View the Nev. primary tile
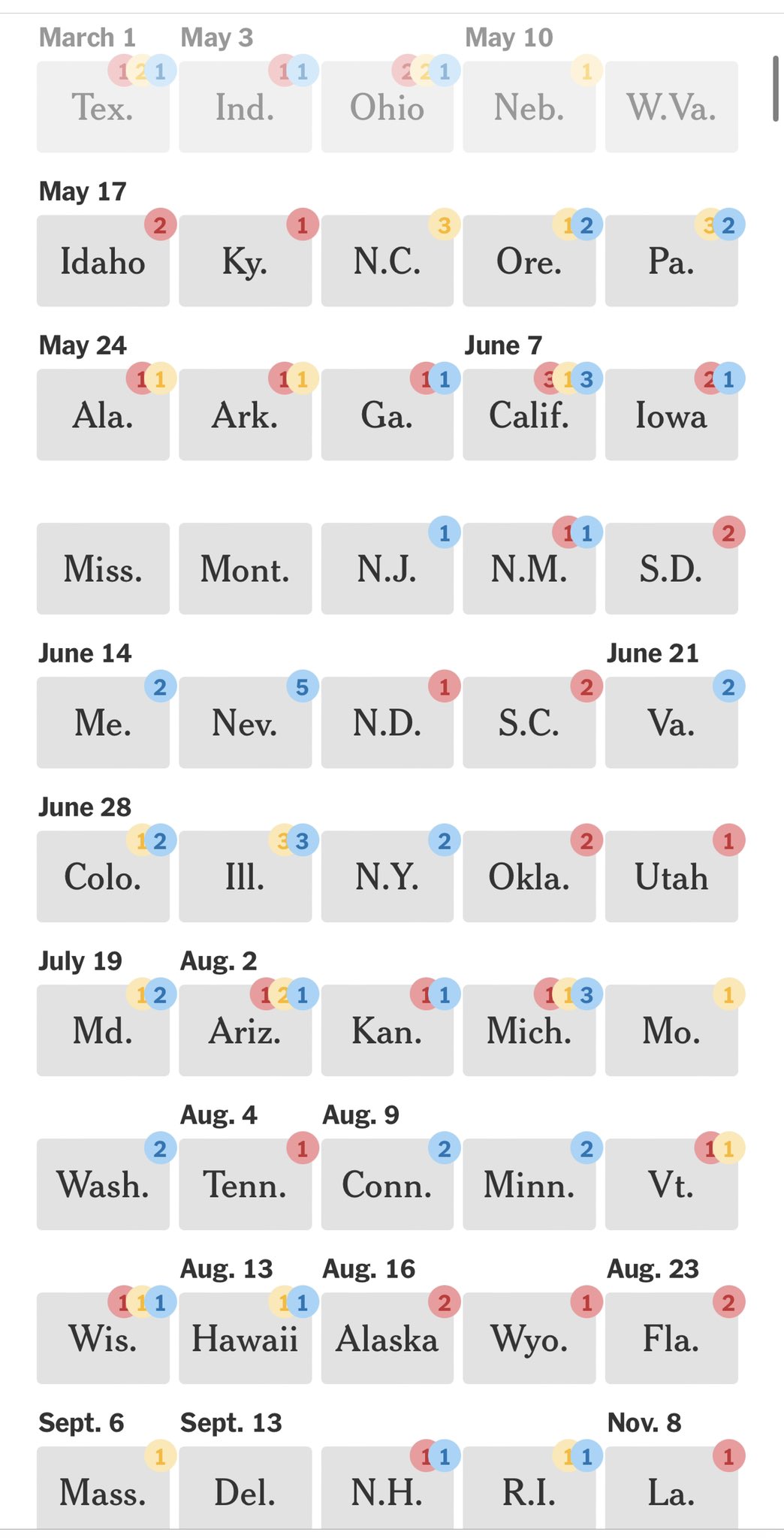Viewport: 784px width, 1538px height. click(x=246, y=722)
